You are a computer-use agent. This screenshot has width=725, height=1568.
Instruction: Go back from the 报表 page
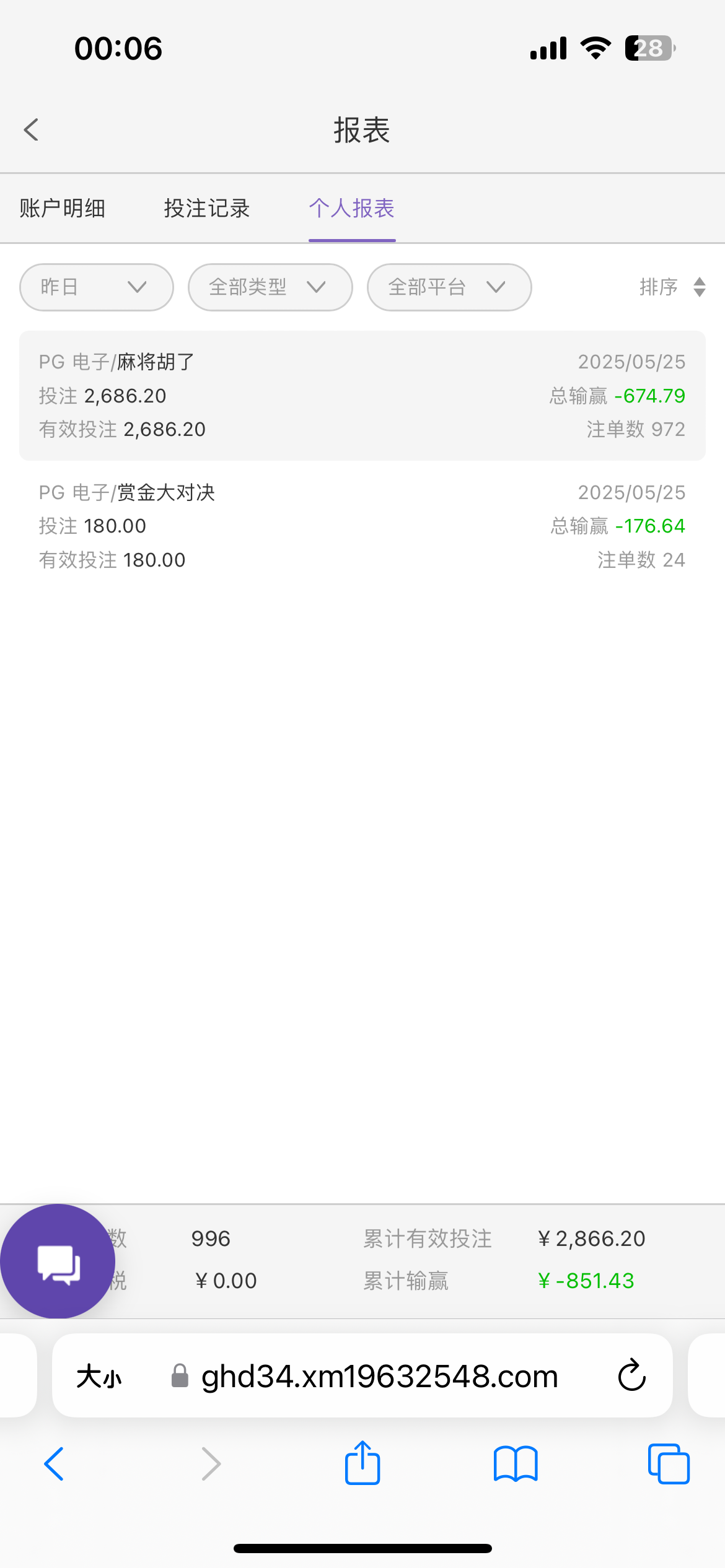pyautogui.click(x=32, y=130)
